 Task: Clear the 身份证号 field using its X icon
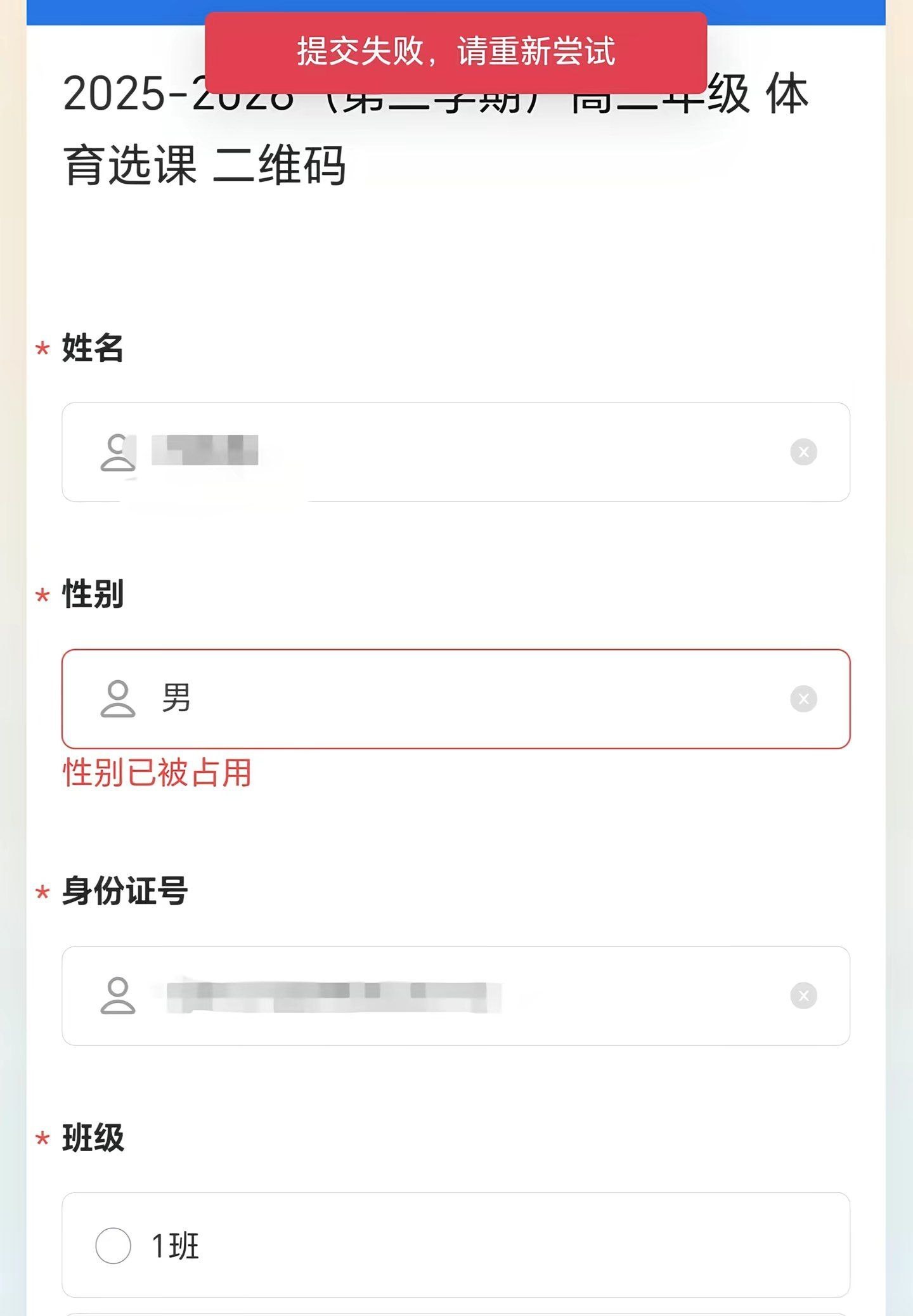(x=803, y=997)
